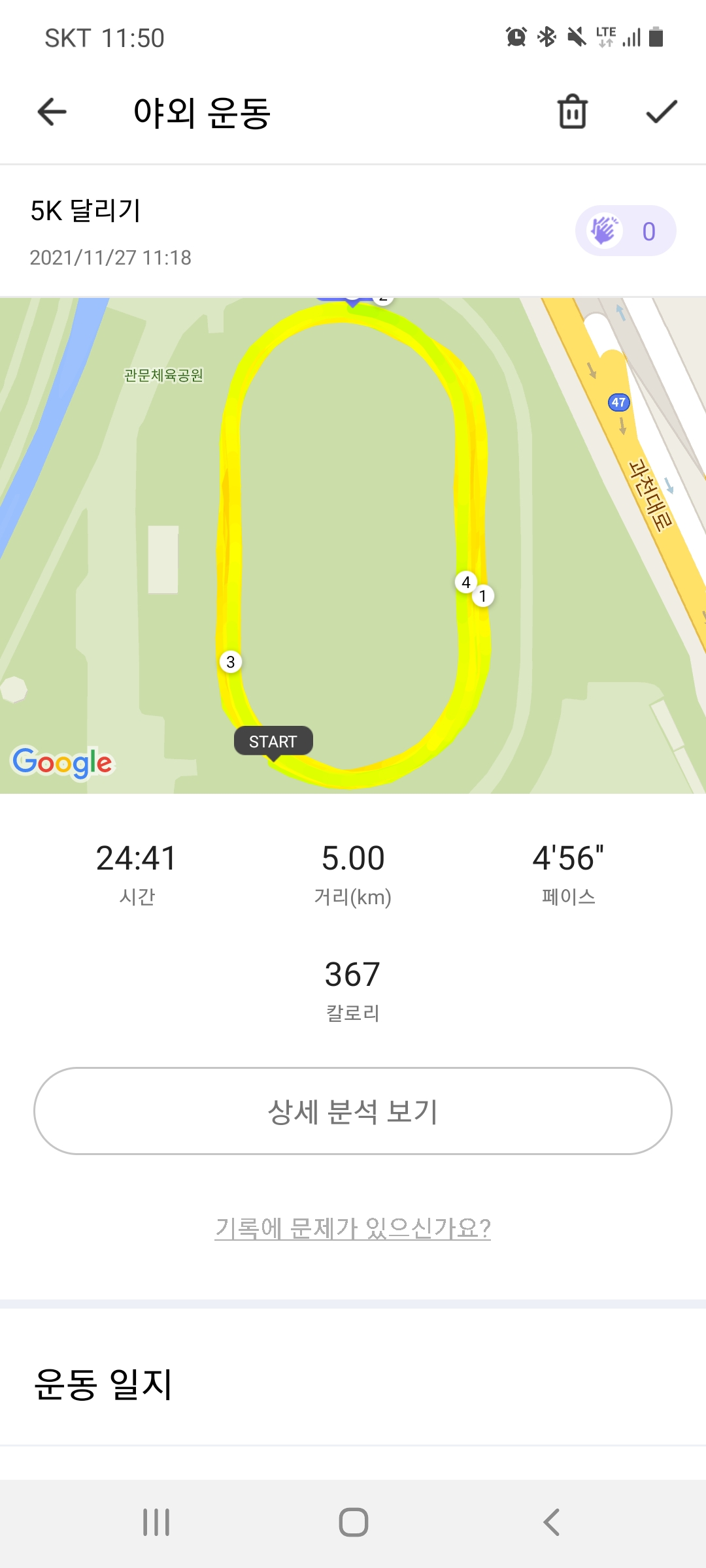Open recent apps from navigation bar
706x1568 pixels.
[156, 1522]
